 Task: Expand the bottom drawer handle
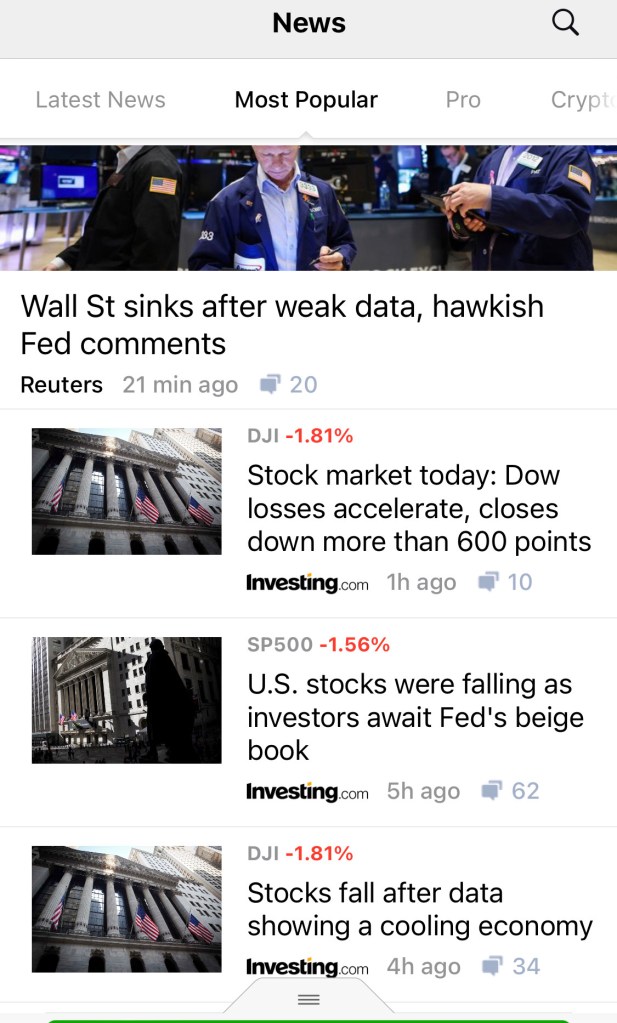point(308,999)
